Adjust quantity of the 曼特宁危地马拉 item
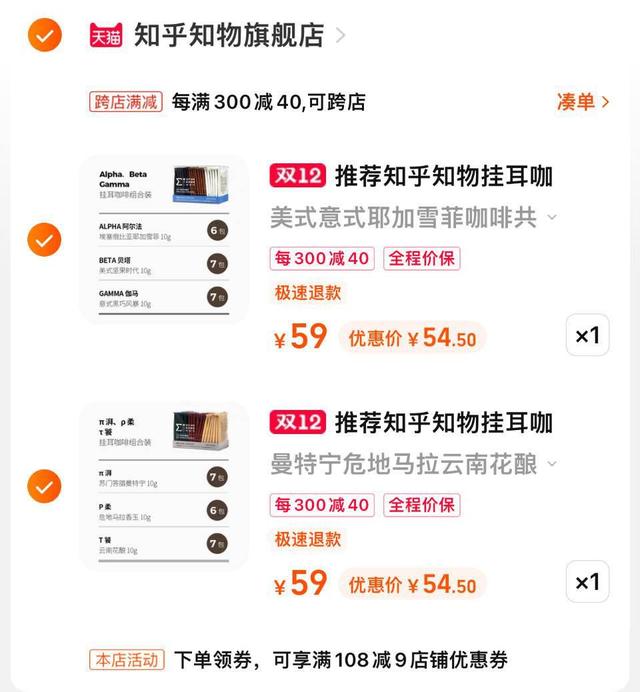 click(x=587, y=581)
